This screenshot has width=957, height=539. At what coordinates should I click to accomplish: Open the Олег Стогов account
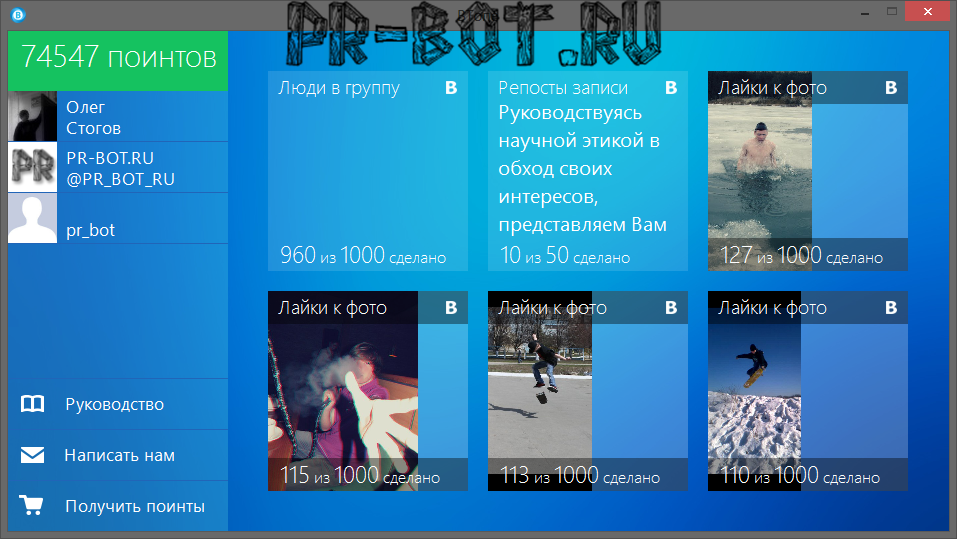[118, 117]
